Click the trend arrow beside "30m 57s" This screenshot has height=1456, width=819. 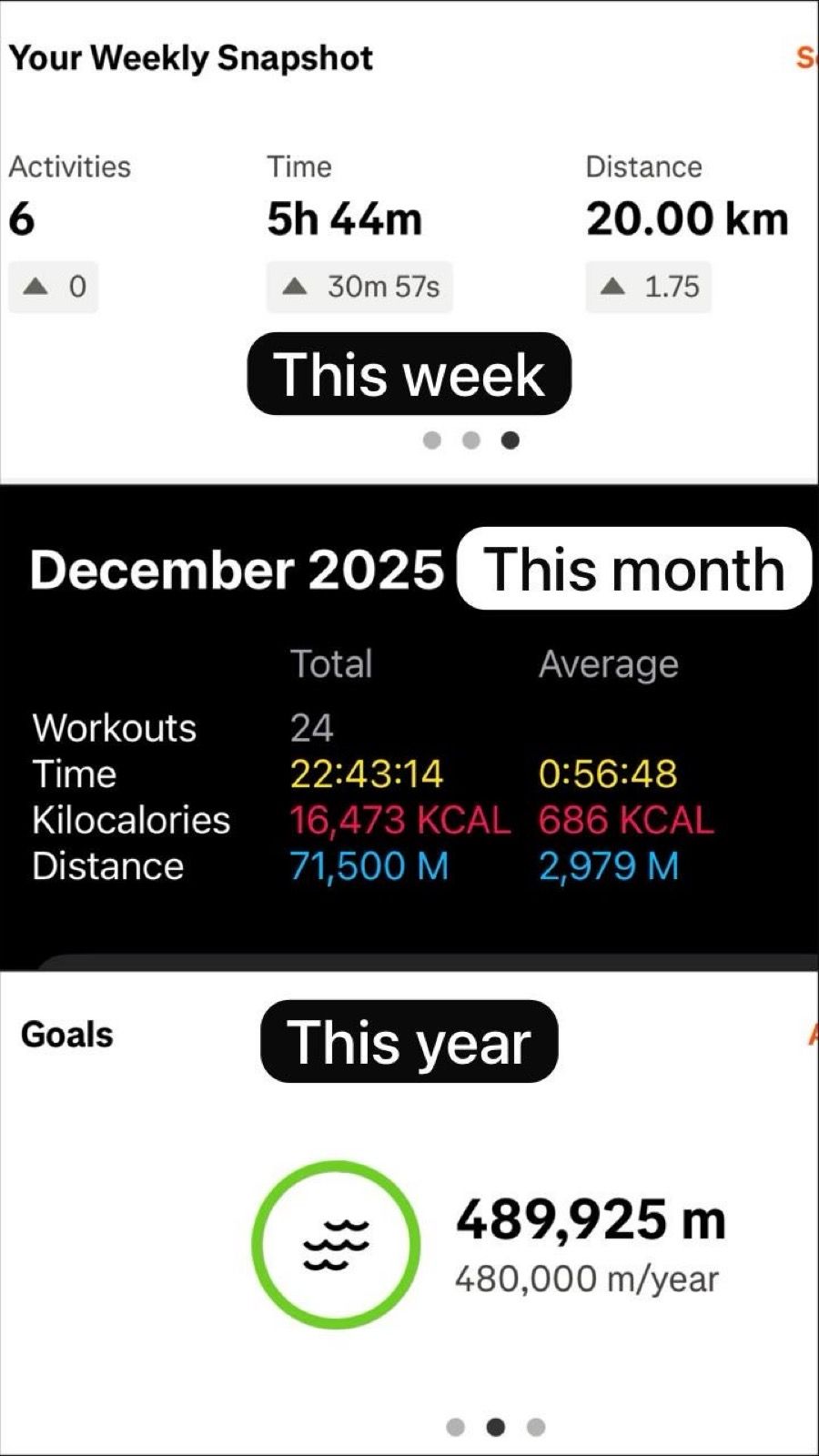pos(296,286)
